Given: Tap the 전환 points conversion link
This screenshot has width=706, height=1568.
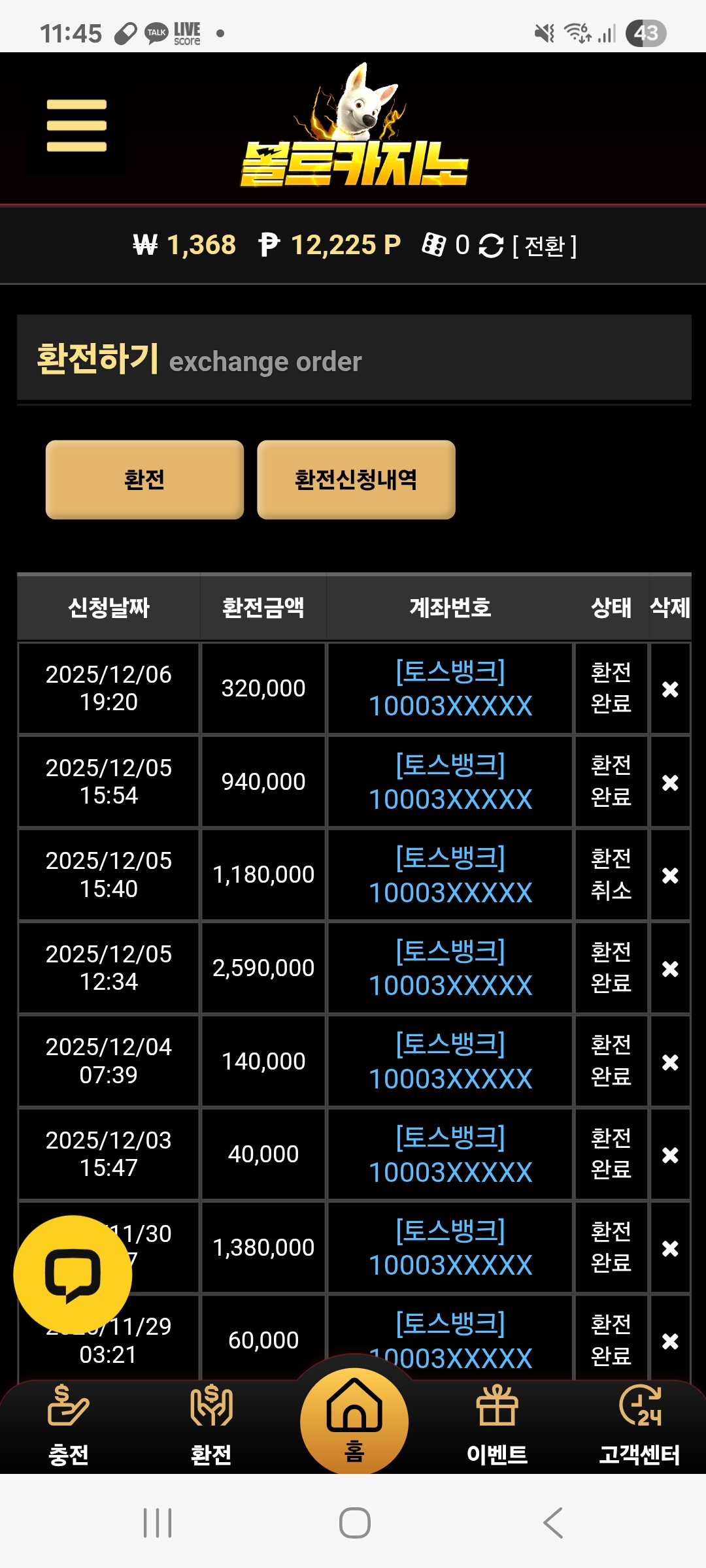Looking at the screenshot, I should tap(545, 246).
